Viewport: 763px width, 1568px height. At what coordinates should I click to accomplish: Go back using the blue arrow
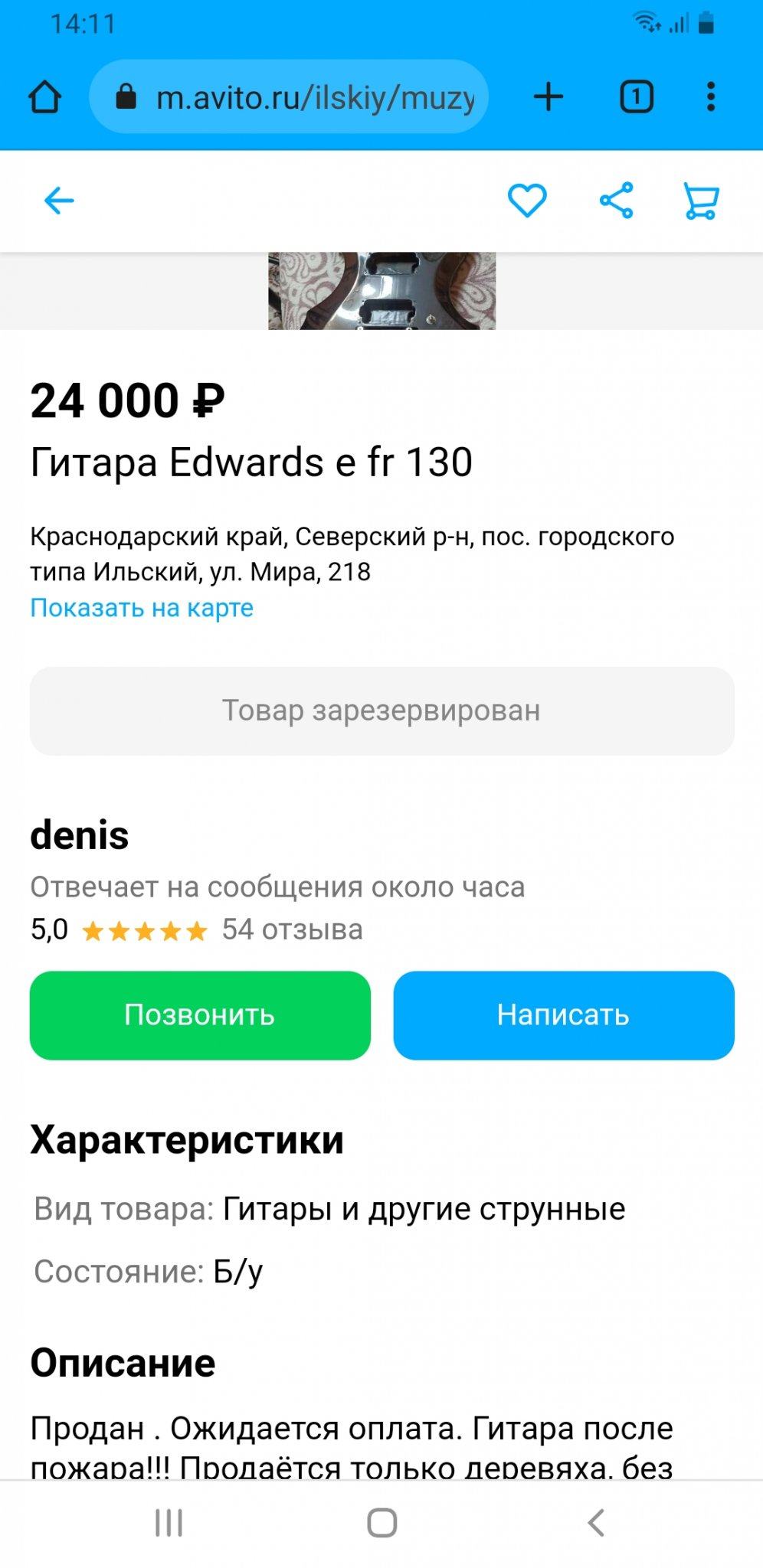(59, 201)
